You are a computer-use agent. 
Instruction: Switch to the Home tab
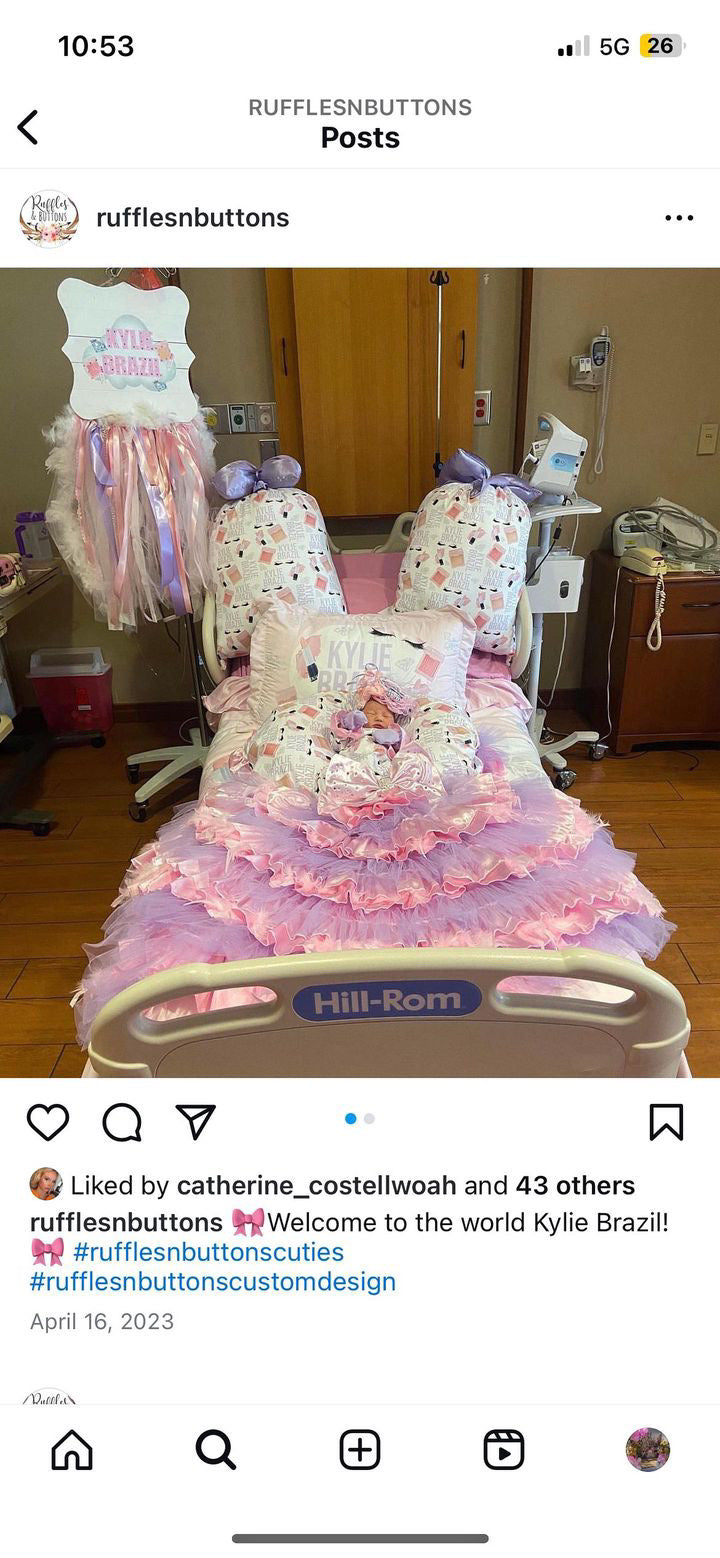(x=72, y=1449)
